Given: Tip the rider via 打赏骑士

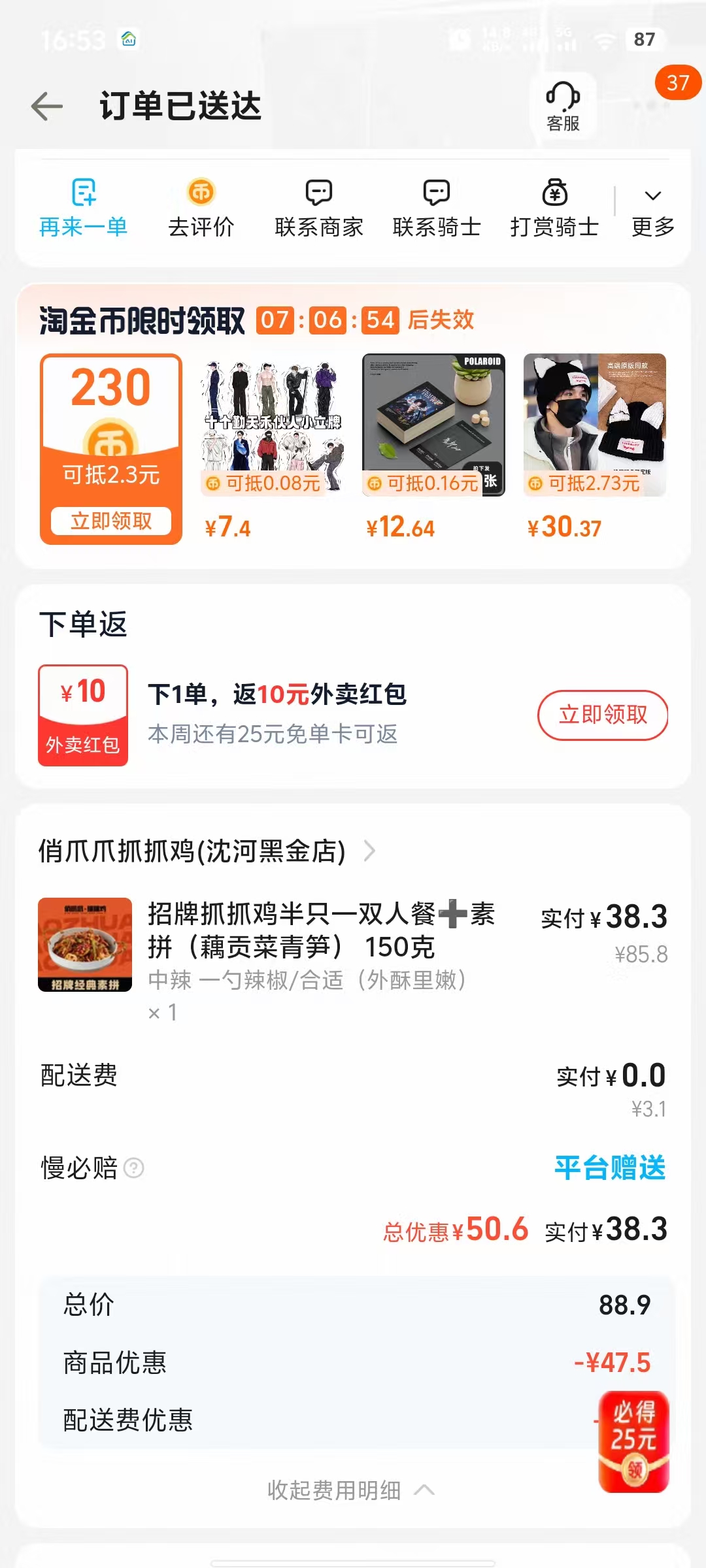Looking at the screenshot, I should (x=554, y=208).
